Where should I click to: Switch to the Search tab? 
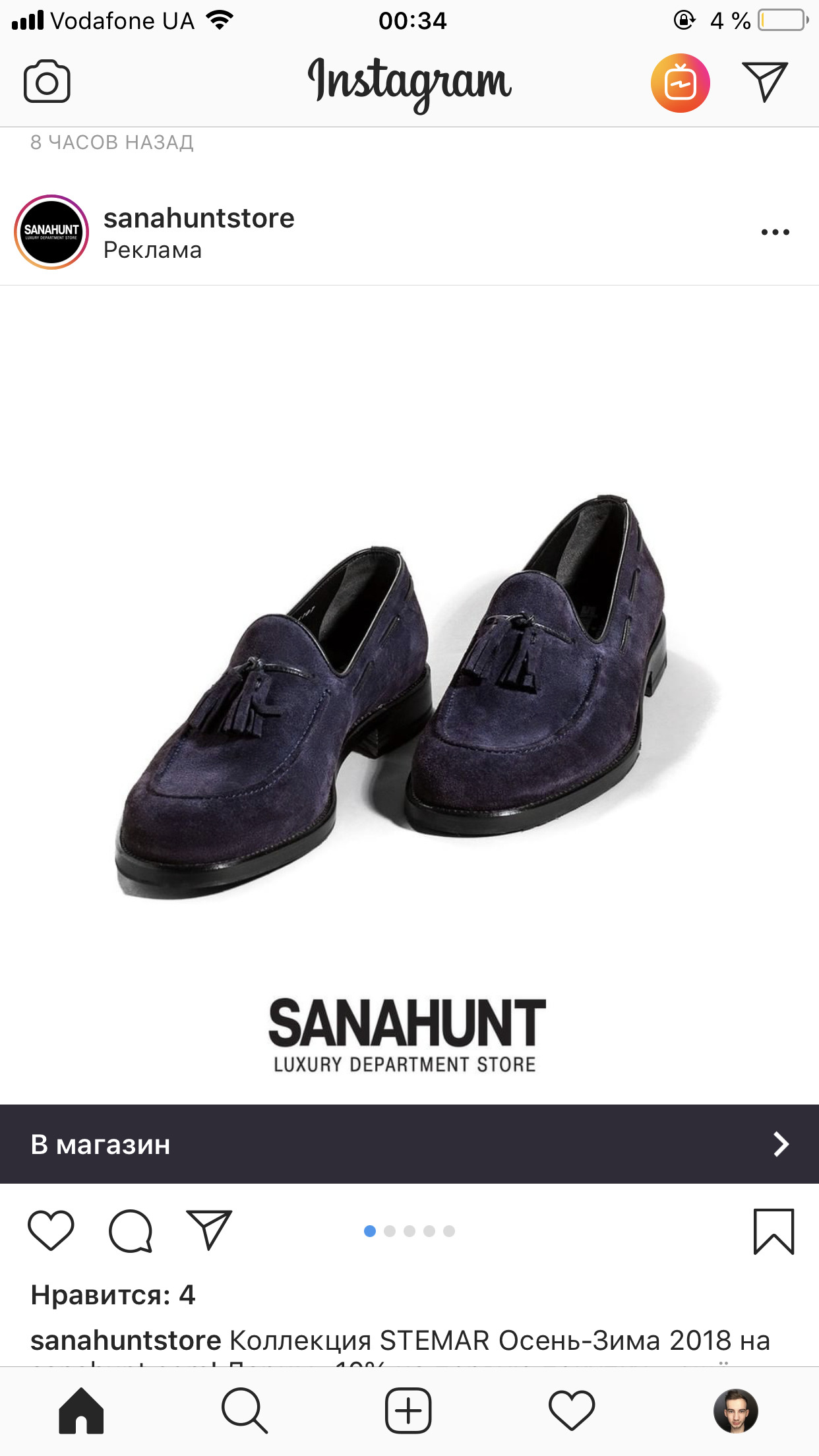pyautogui.click(x=245, y=1411)
